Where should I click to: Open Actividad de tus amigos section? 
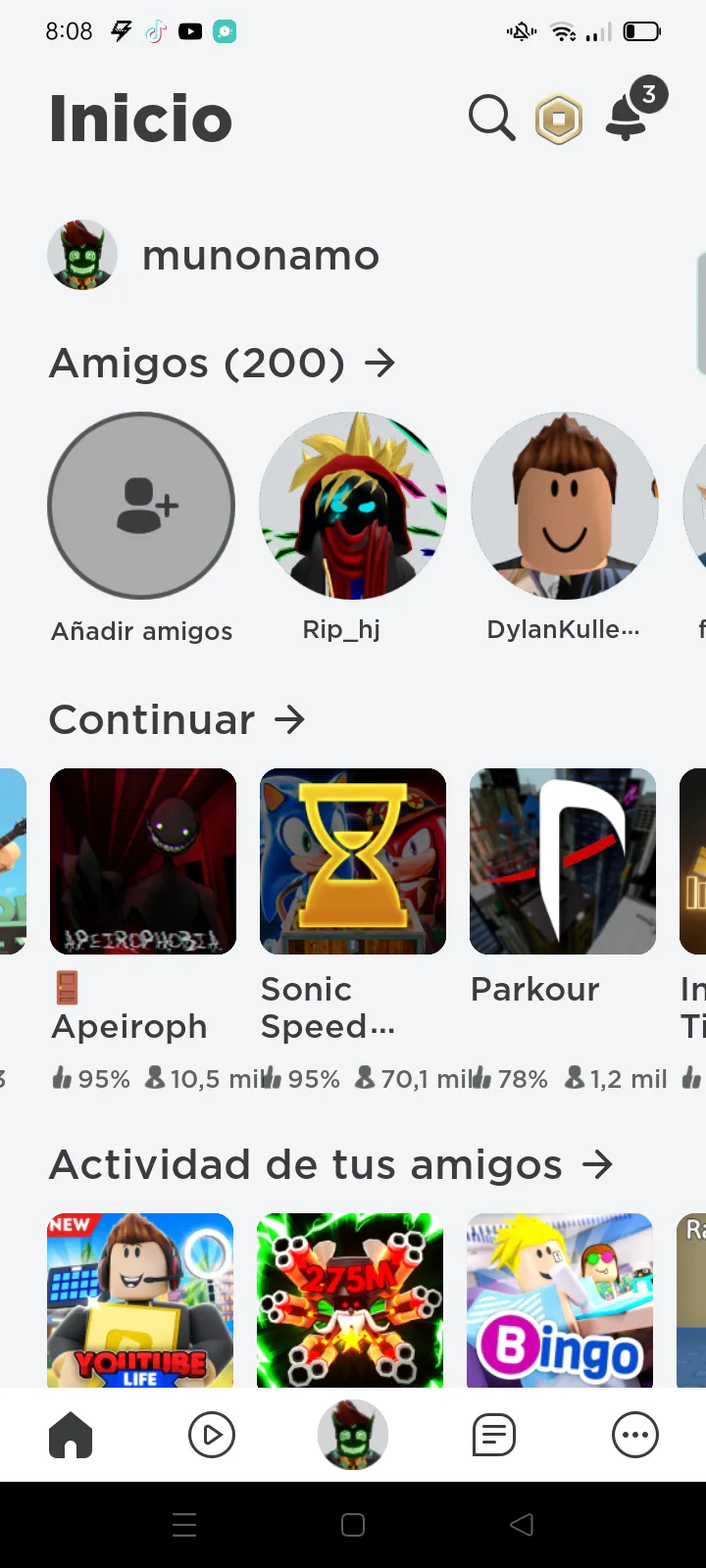[331, 1164]
